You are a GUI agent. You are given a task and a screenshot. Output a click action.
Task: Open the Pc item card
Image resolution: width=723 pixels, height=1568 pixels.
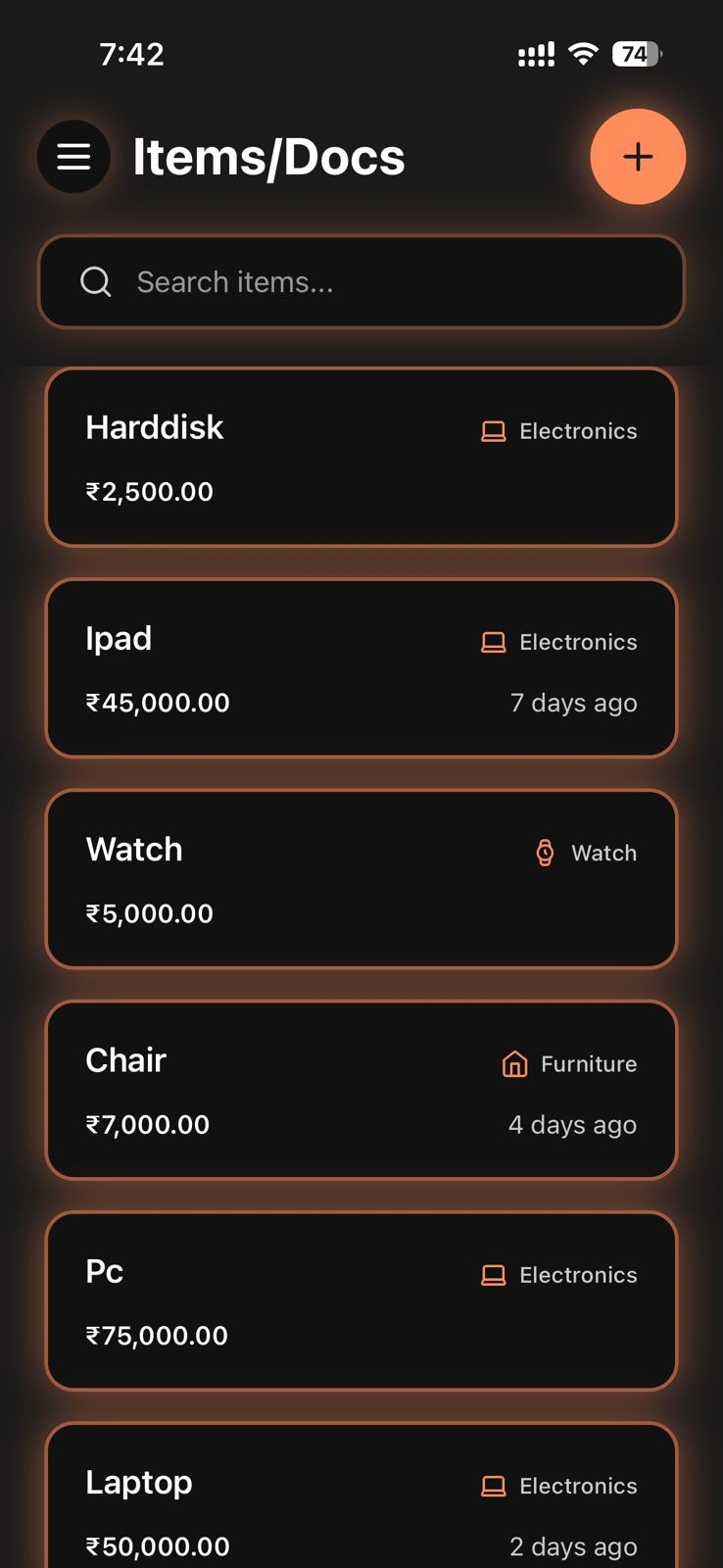tap(361, 1300)
